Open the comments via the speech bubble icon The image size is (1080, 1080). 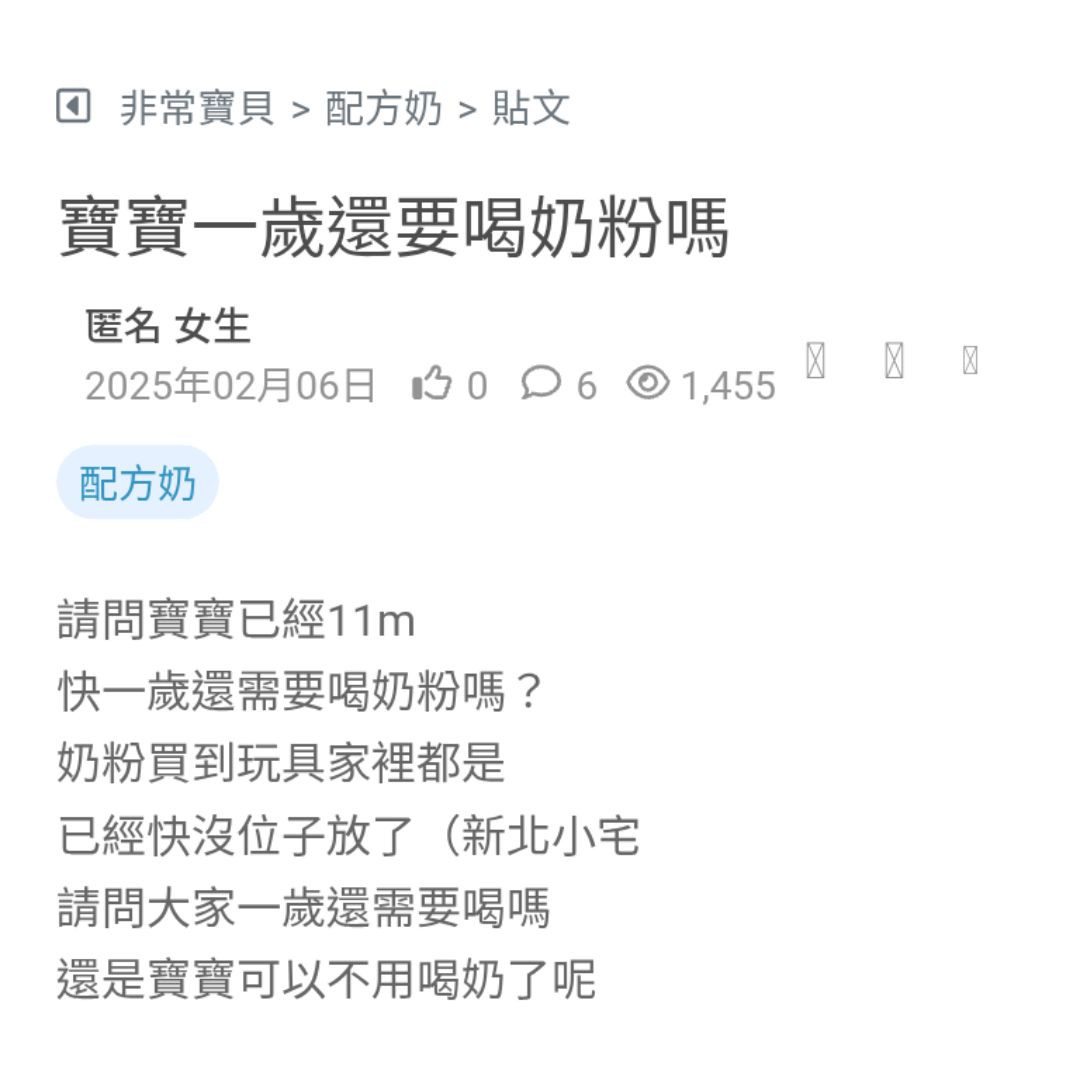(x=540, y=383)
